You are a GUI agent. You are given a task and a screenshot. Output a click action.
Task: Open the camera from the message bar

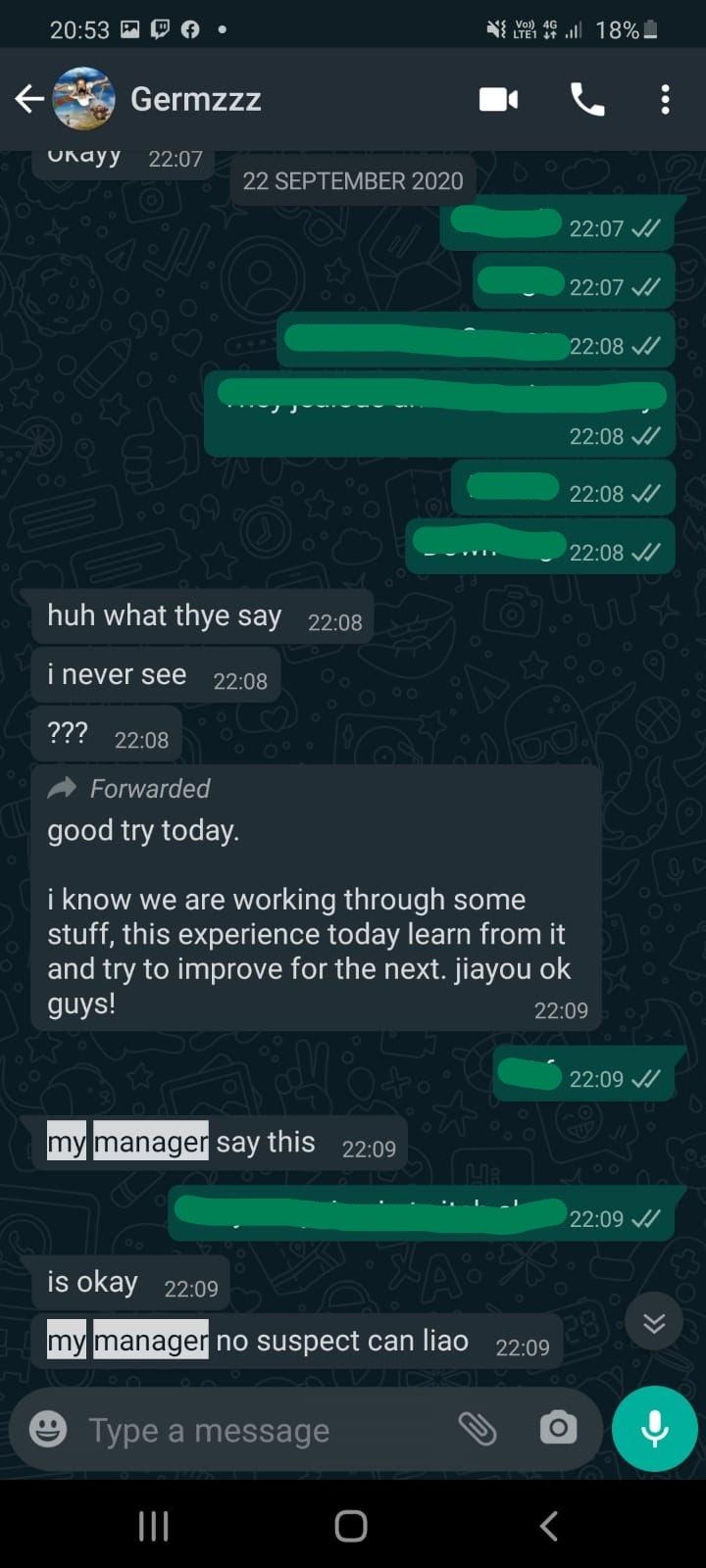(558, 1428)
